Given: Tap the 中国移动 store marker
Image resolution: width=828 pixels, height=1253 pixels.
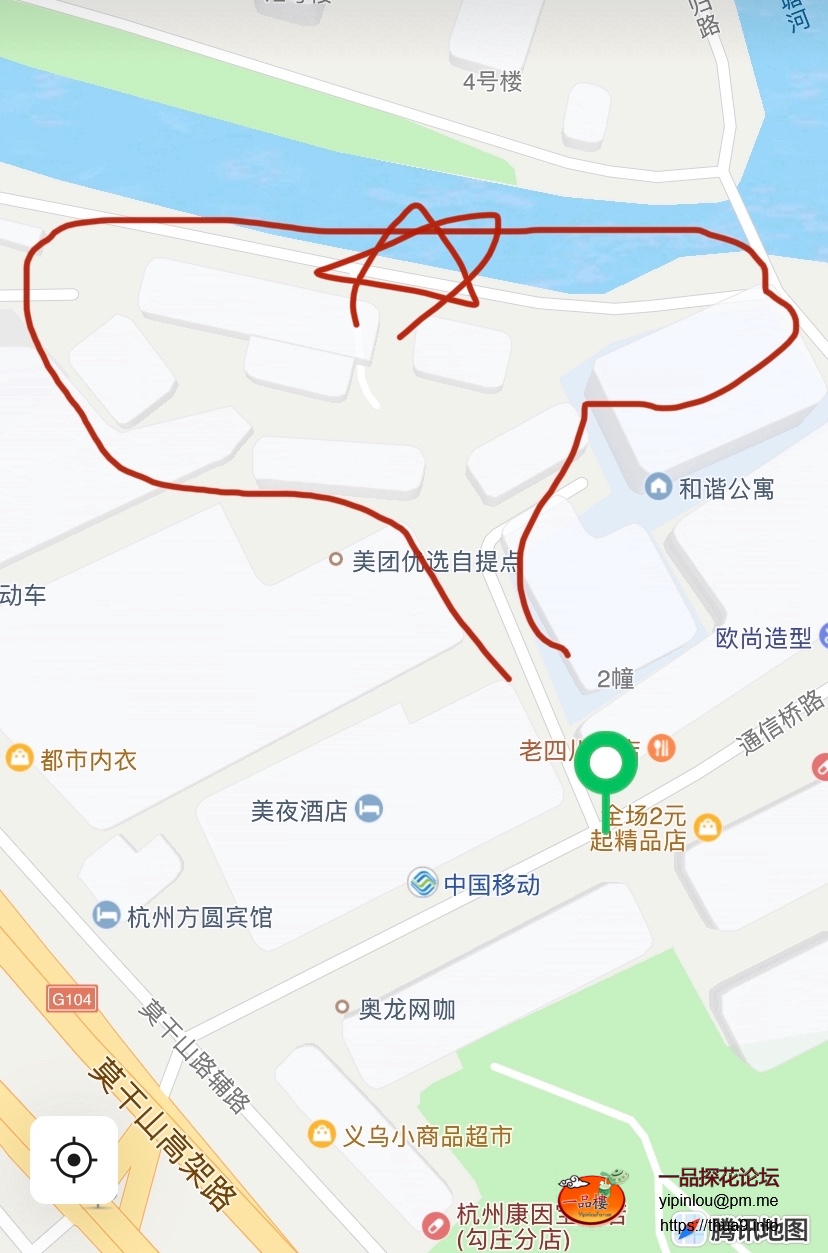Looking at the screenshot, I should click(423, 883).
